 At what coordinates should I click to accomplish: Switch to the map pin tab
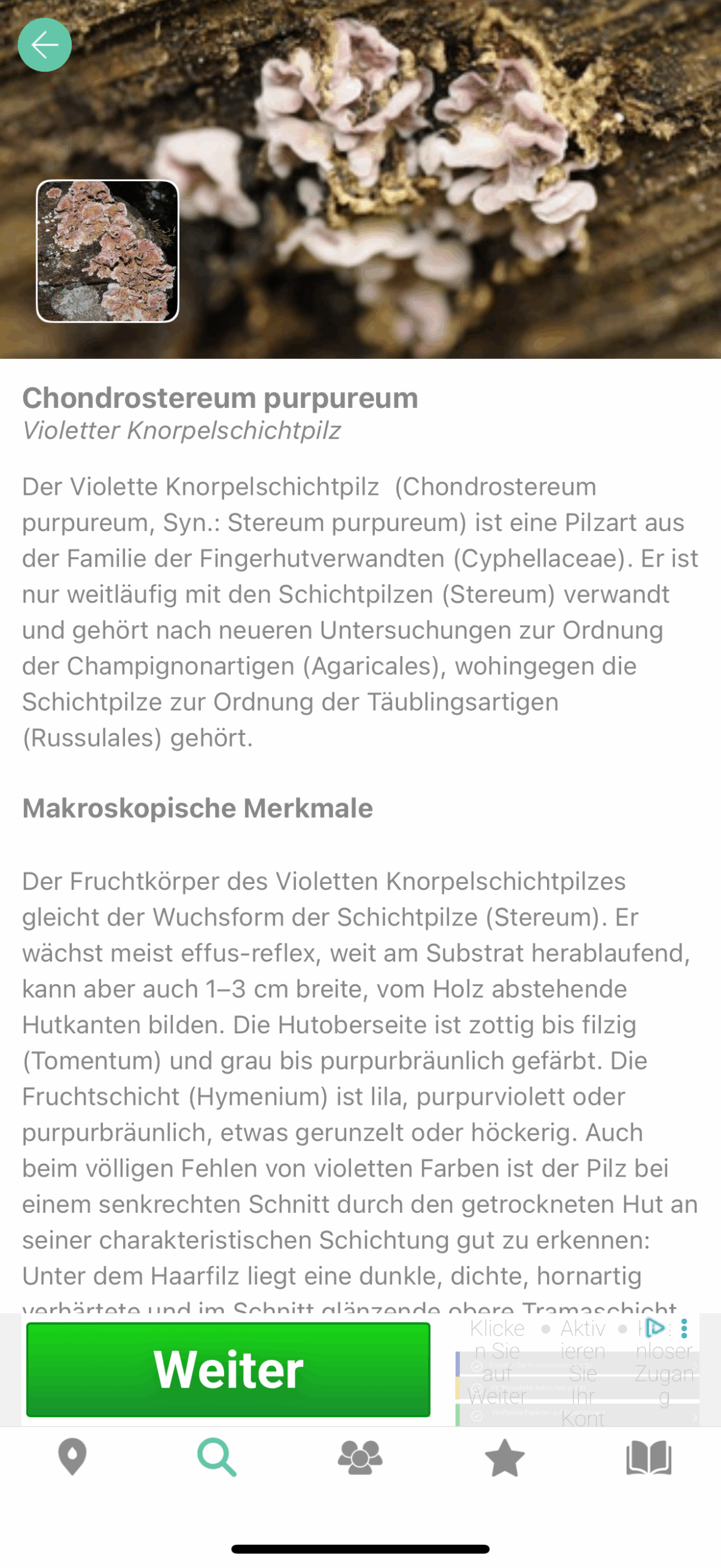(x=72, y=1457)
